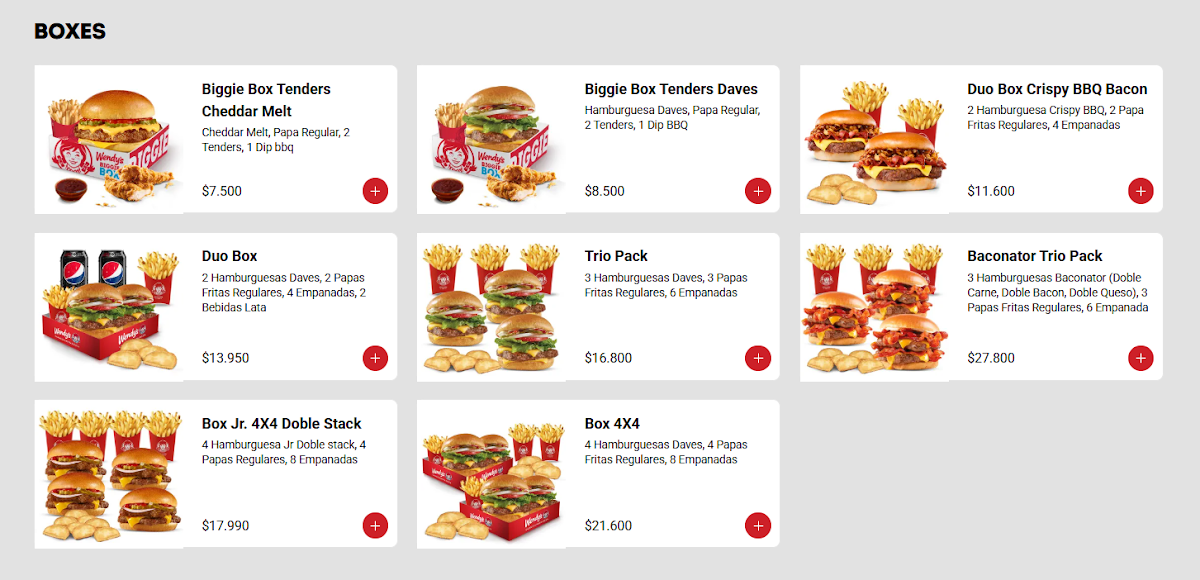
Task: Add Biggie Box Tenders Cheddar Melt to cart
Action: (375, 191)
